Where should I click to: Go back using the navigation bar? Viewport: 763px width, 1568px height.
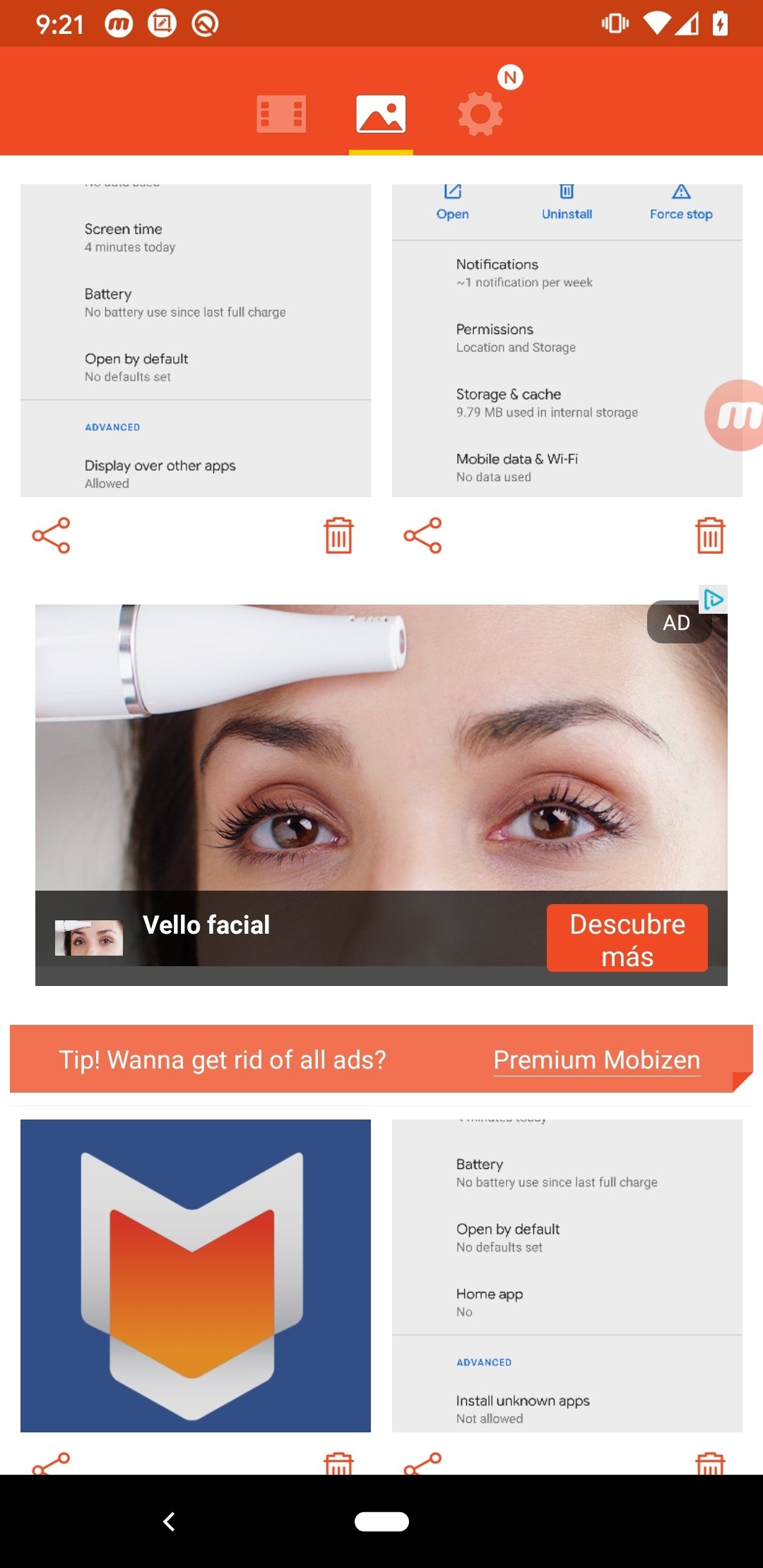[169, 1521]
